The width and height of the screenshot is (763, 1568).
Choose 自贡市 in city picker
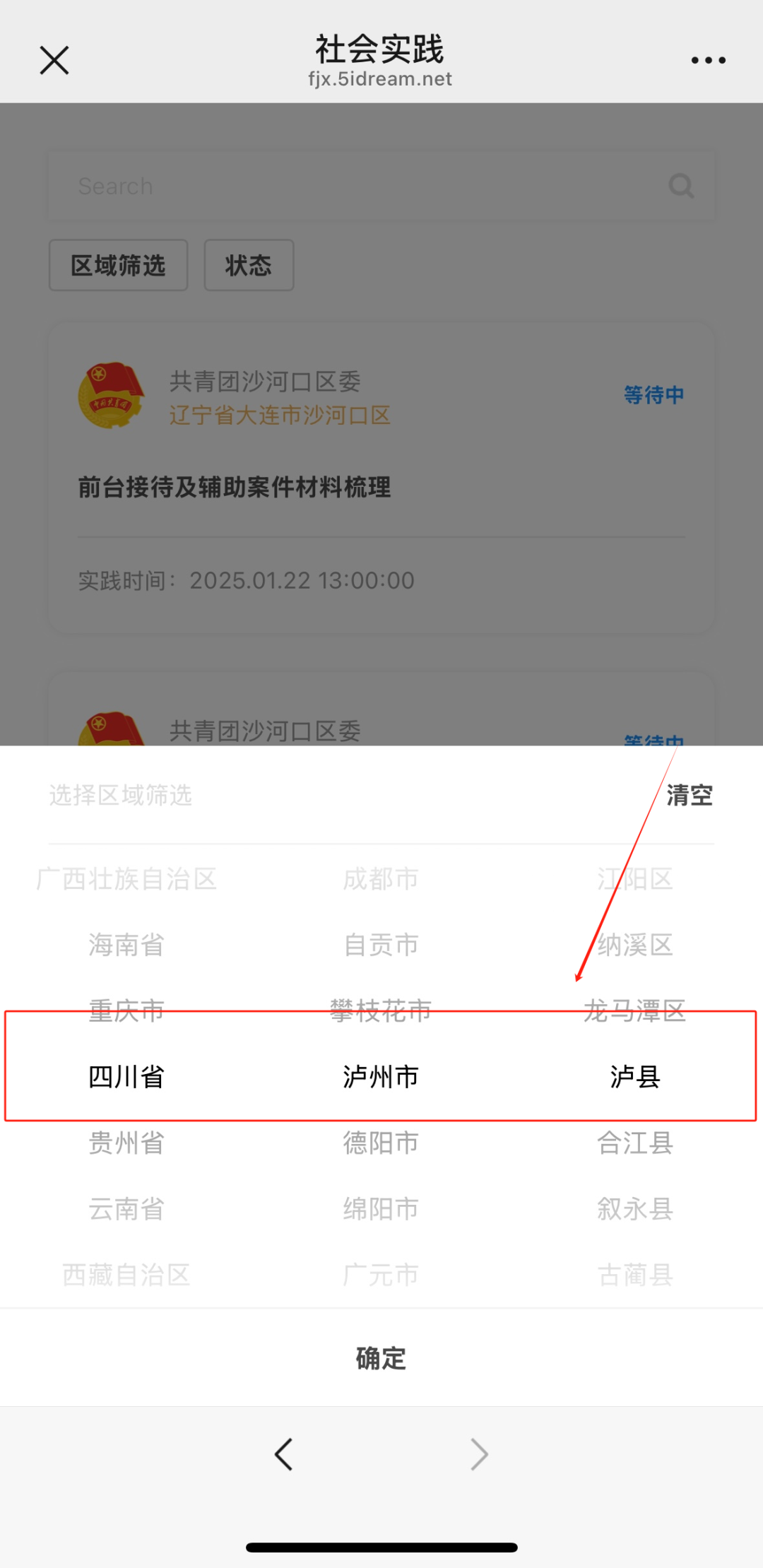point(381,945)
